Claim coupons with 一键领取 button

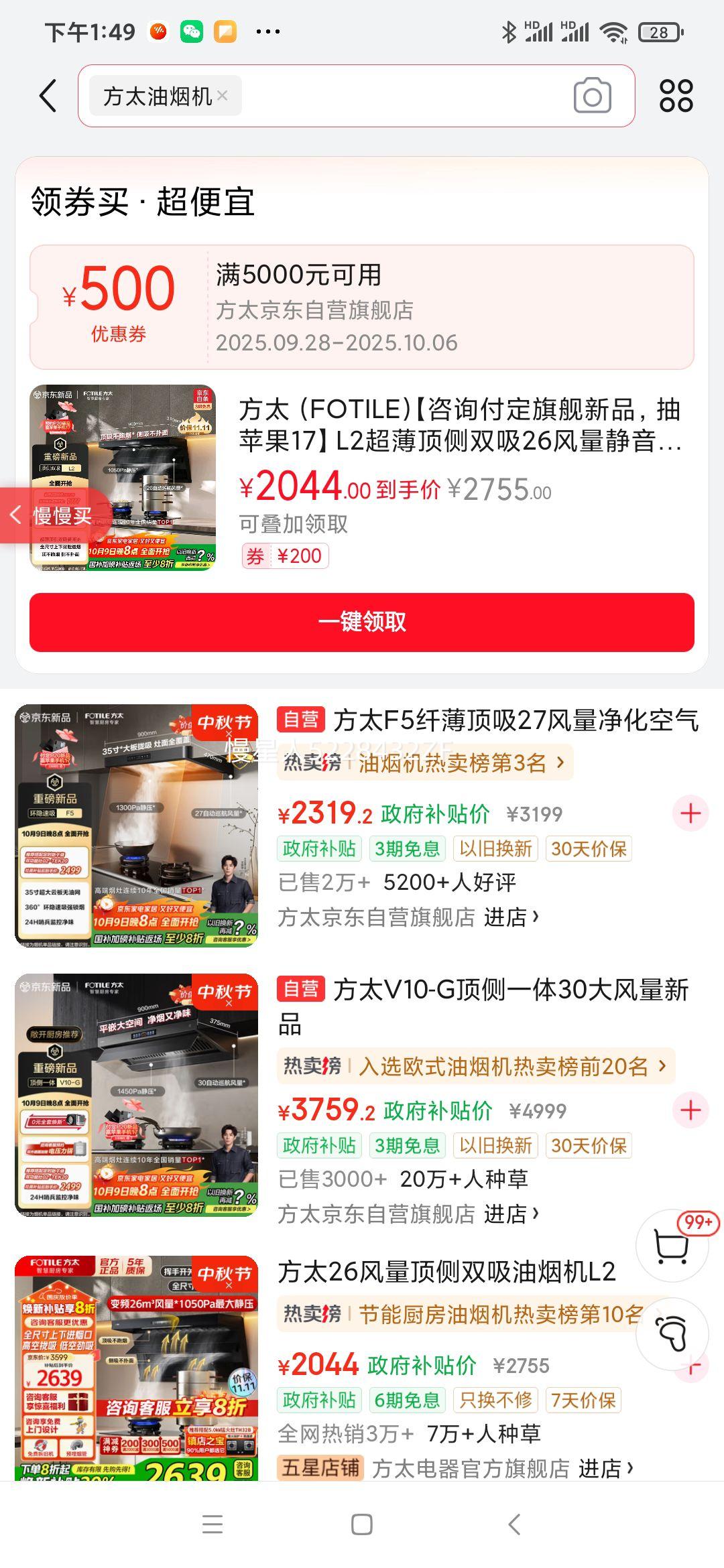362,622
